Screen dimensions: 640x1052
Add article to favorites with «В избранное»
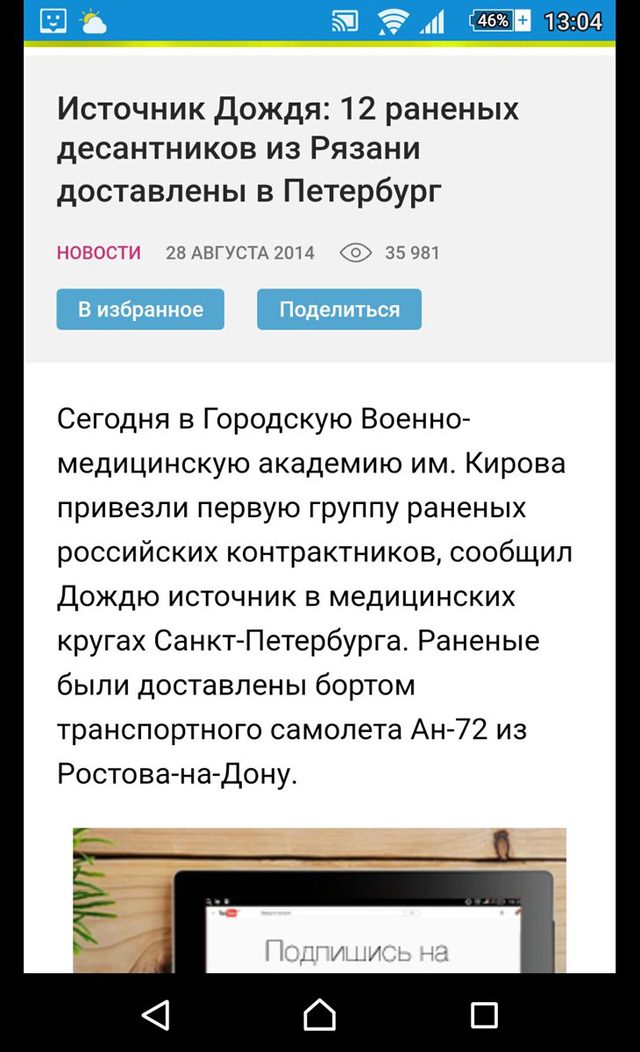click(x=140, y=309)
